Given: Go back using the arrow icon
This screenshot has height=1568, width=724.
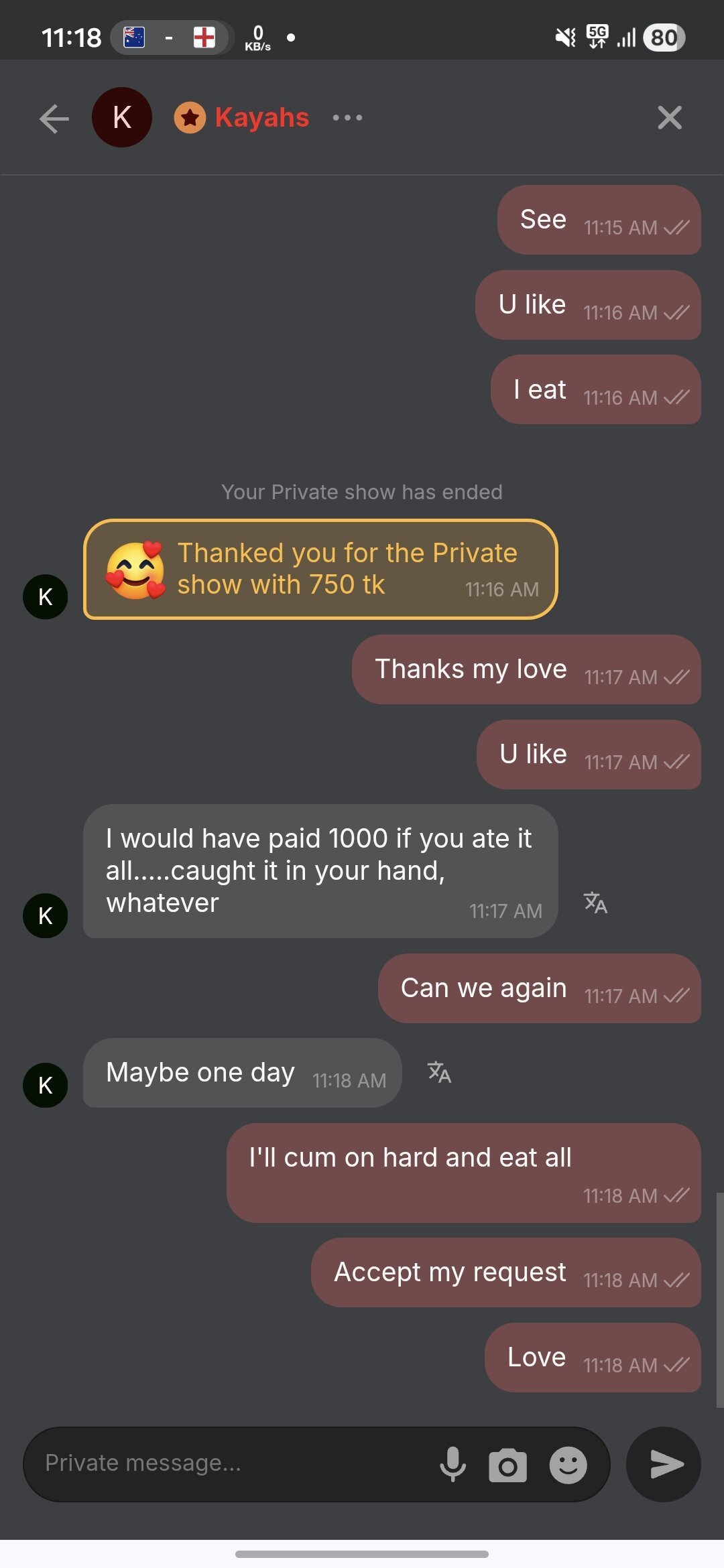Looking at the screenshot, I should click(x=54, y=119).
